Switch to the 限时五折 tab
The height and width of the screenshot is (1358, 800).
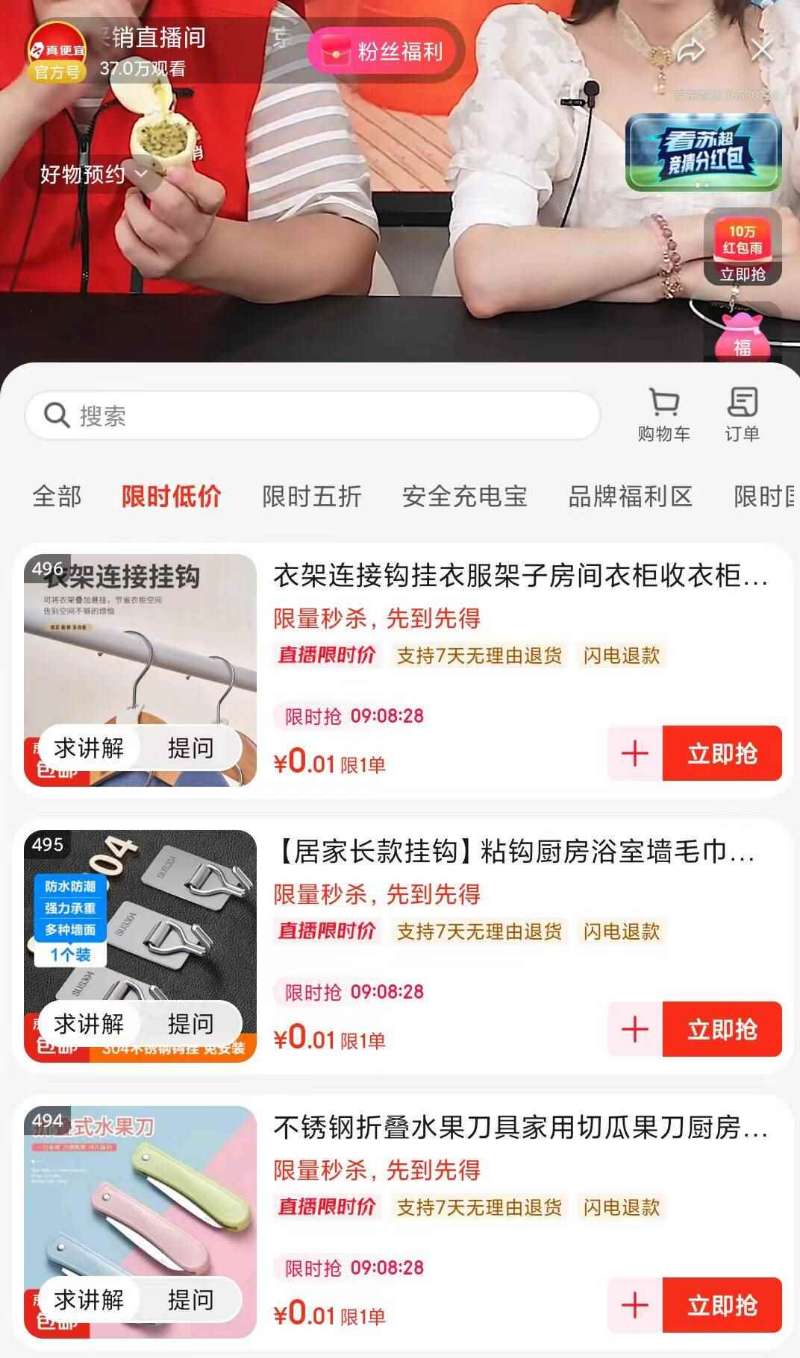pyautogui.click(x=311, y=495)
